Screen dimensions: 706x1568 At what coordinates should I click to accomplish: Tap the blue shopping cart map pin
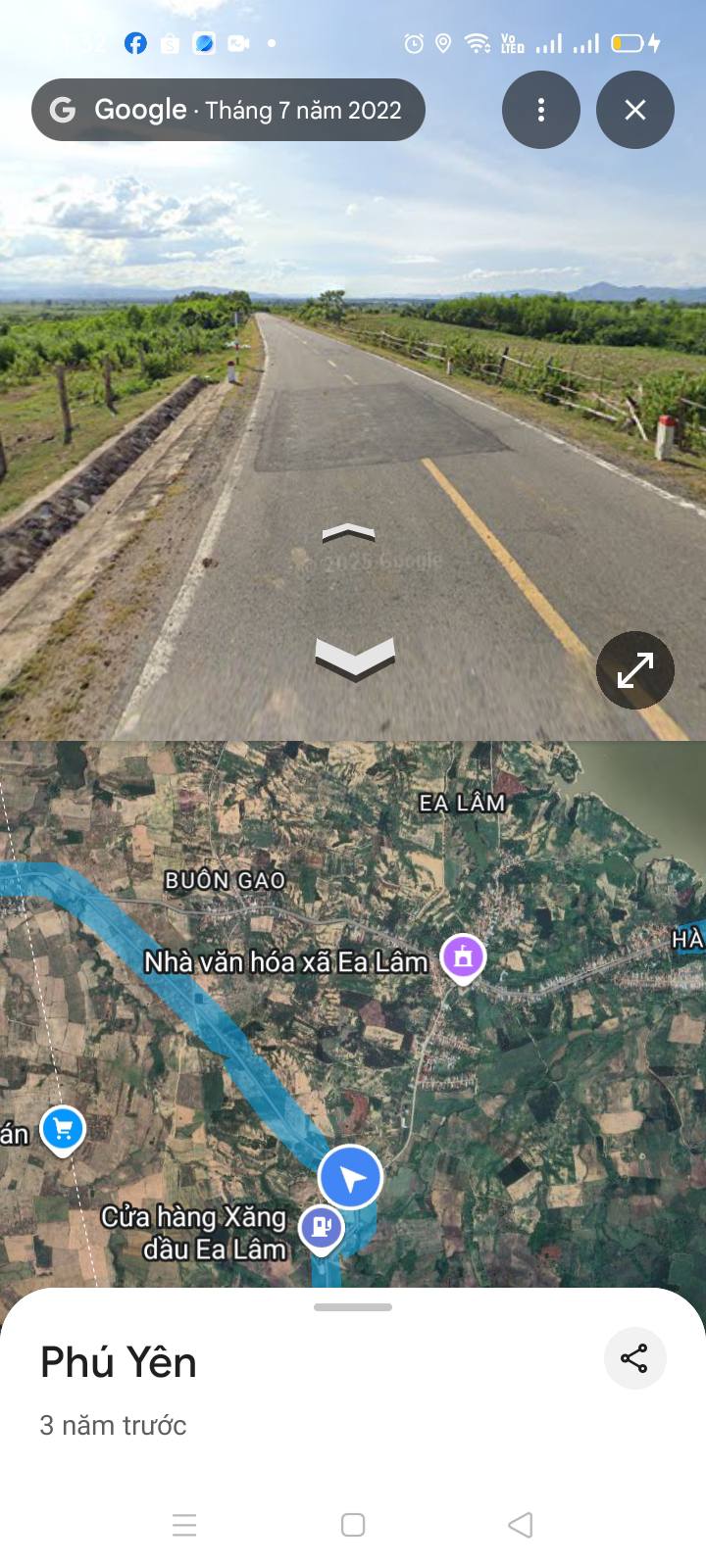tap(63, 1130)
